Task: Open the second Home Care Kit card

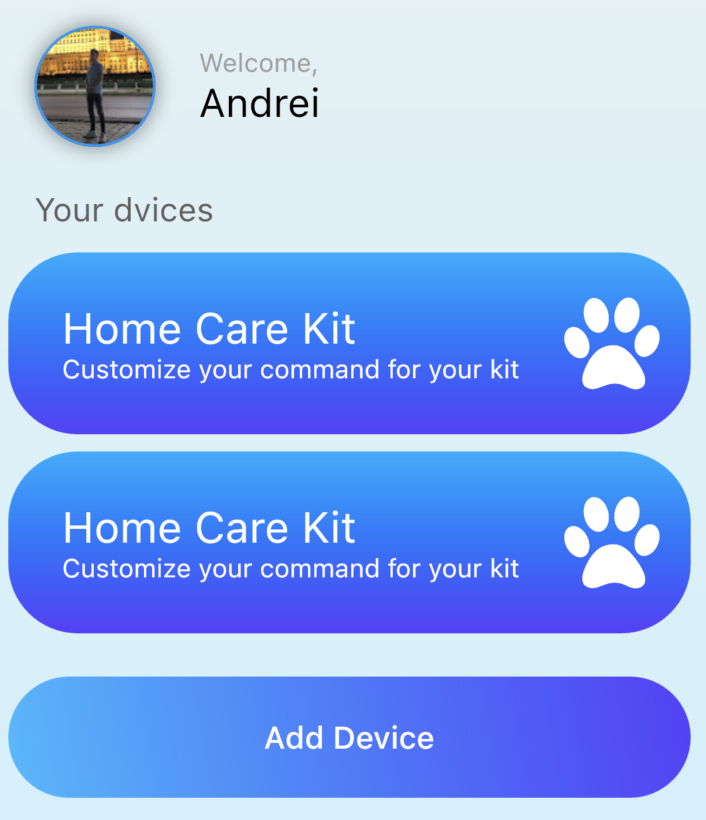Action: [349, 542]
